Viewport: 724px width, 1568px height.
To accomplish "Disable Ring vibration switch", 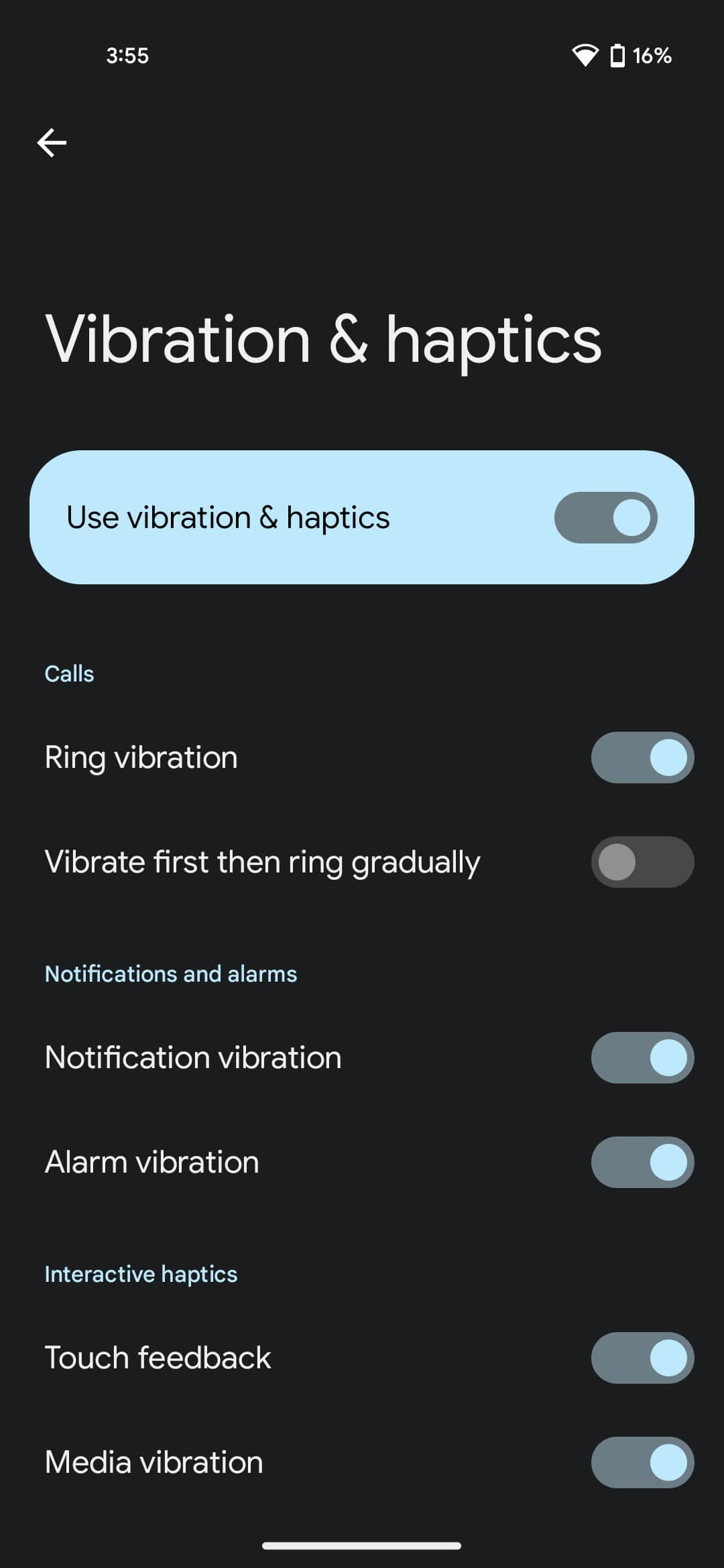I will pyautogui.click(x=642, y=757).
